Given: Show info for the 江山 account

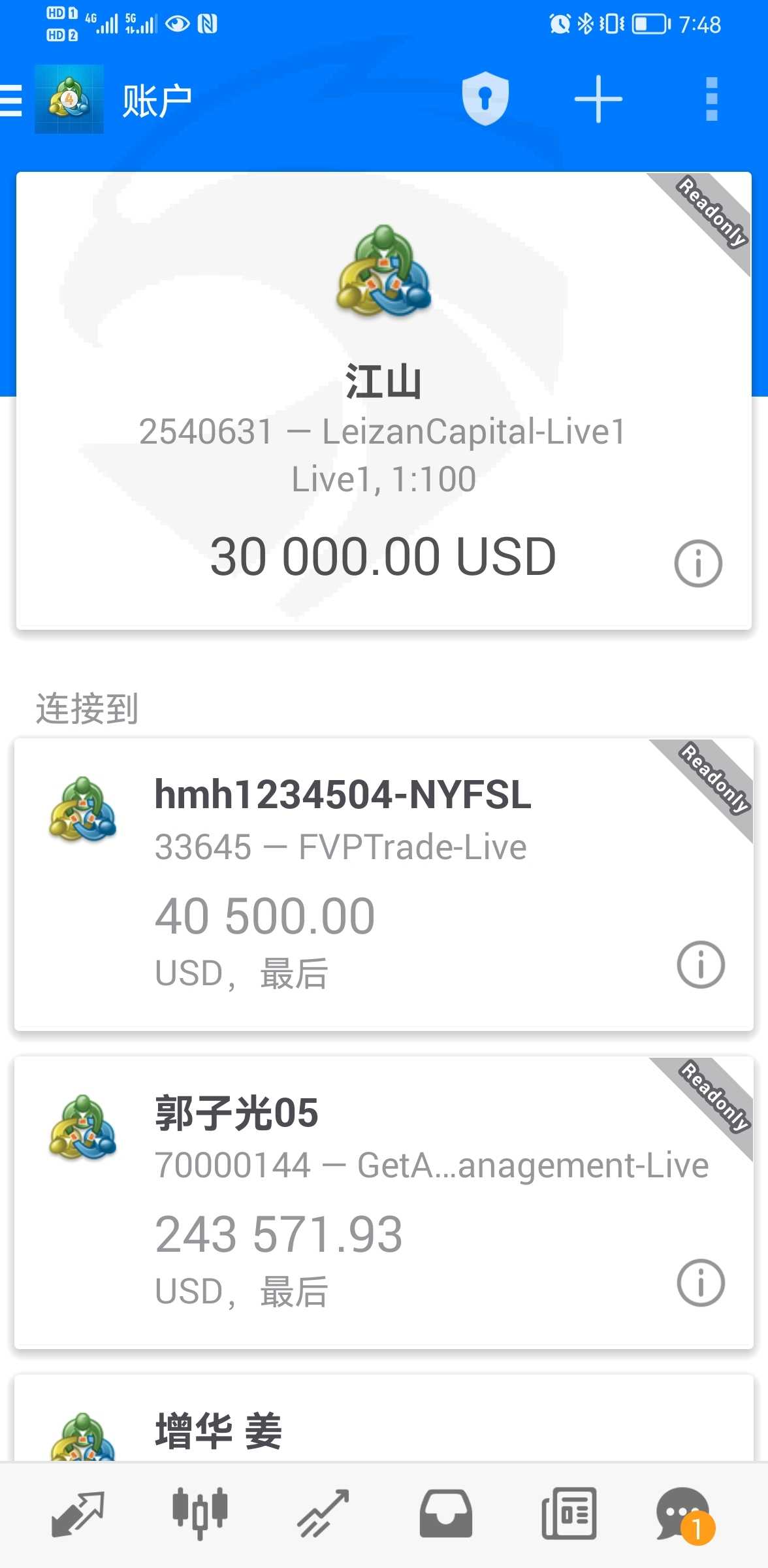Looking at the screenshot, I should coord(698,563).
